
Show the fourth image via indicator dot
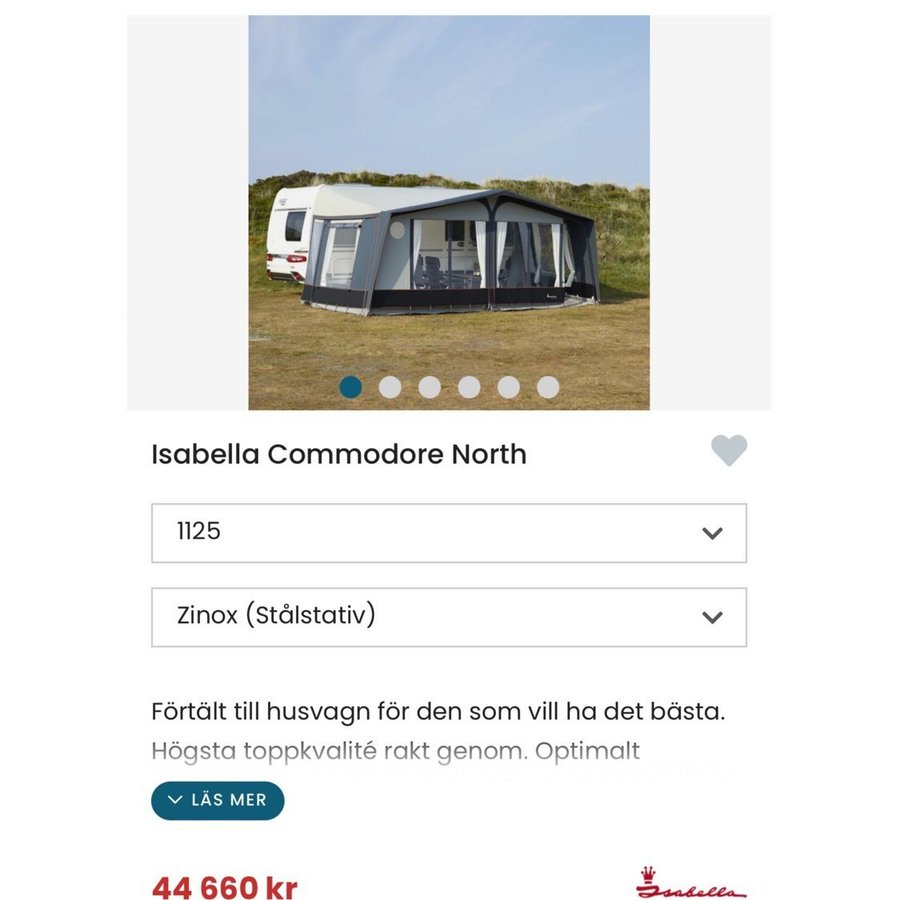469,387
